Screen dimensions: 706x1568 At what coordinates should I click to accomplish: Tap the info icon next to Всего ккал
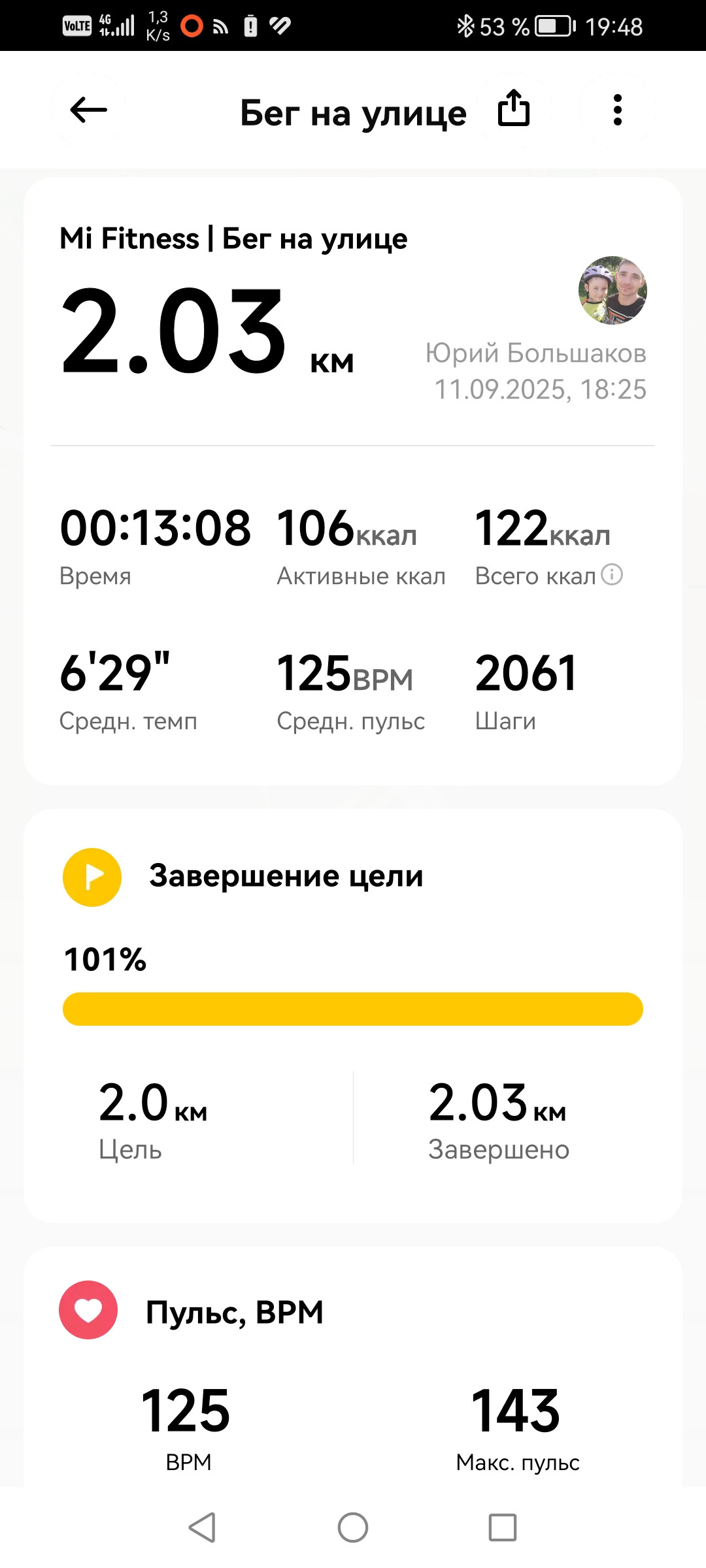612,574
